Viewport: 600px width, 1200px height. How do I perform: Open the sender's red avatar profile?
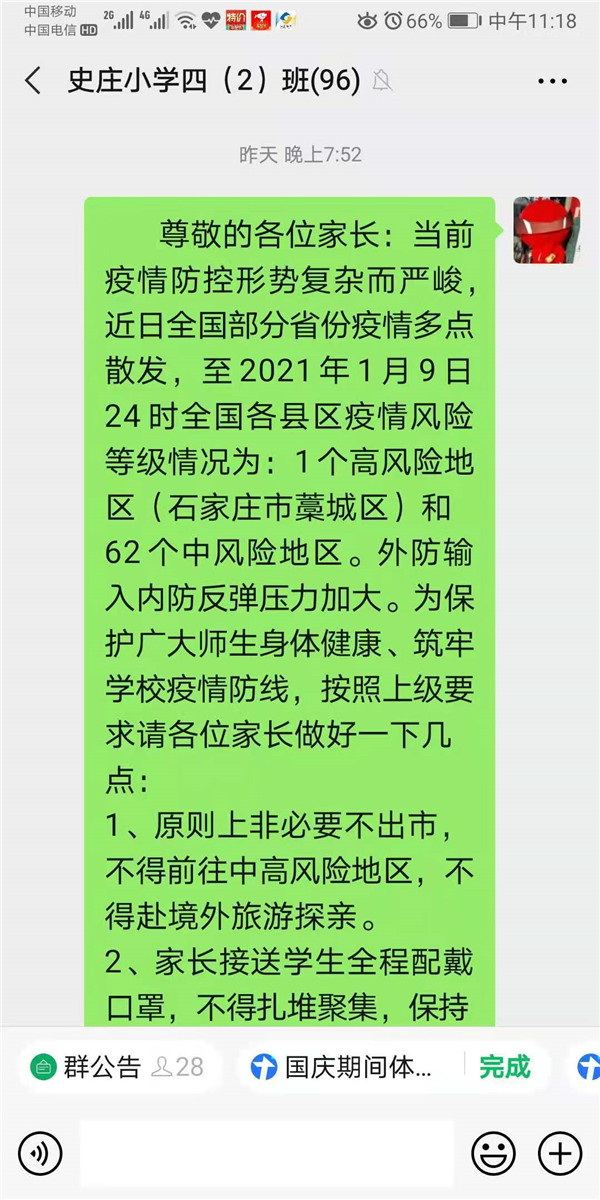[x=547, y=230]
